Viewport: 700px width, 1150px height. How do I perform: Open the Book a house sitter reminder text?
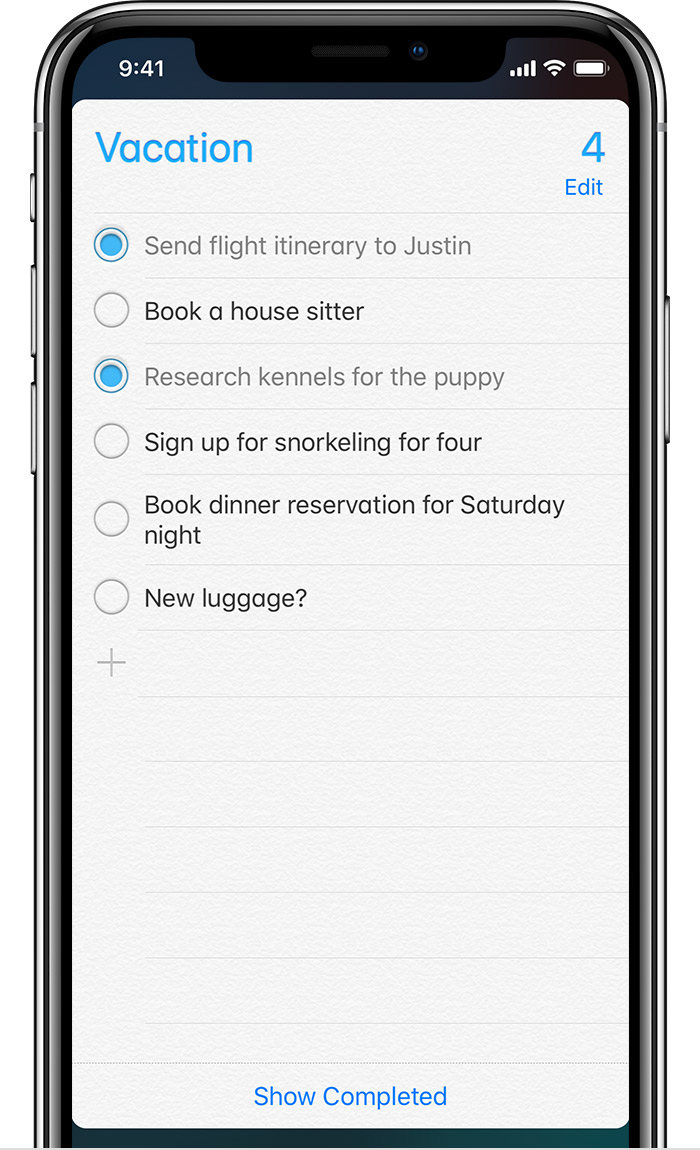coord(254,311)
